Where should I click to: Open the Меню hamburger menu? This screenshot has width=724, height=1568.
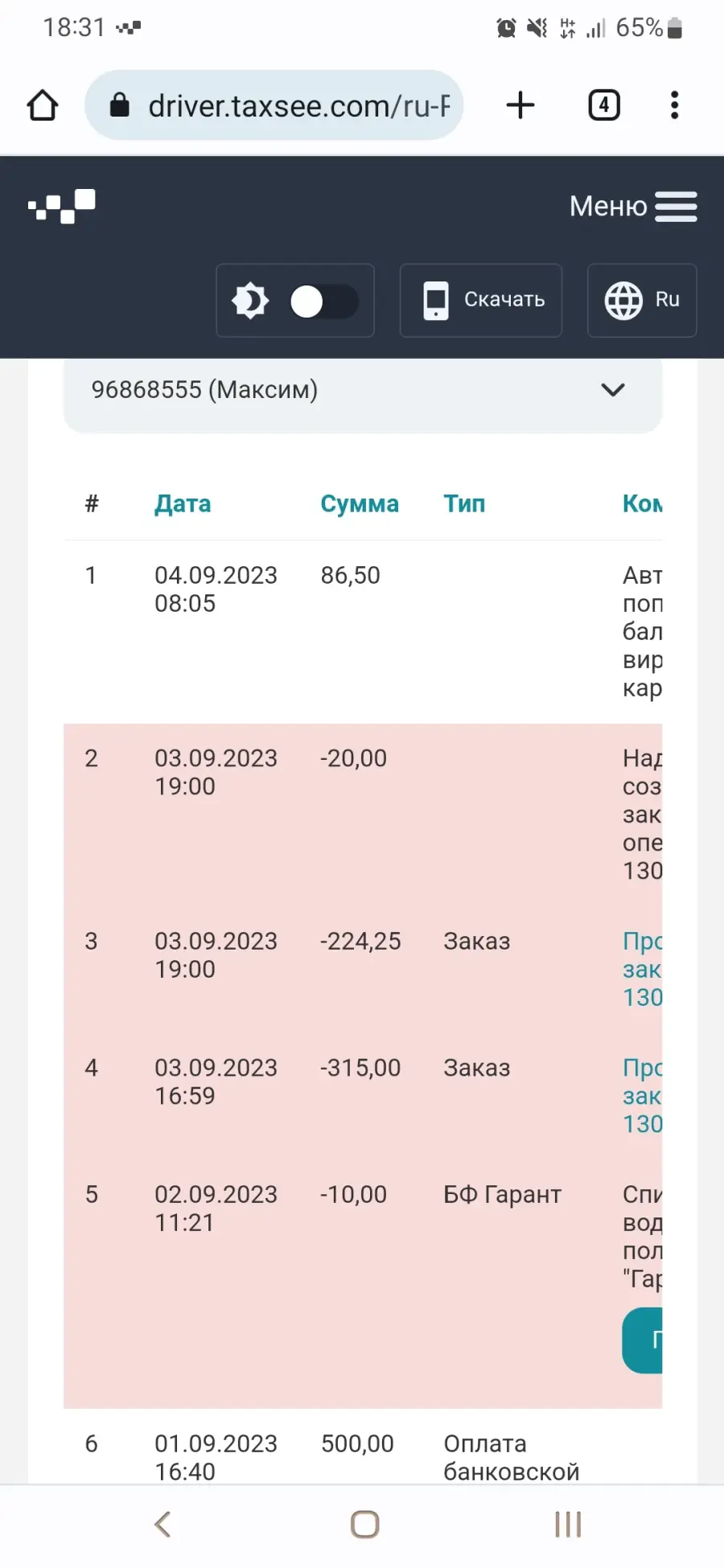(633, 207)
